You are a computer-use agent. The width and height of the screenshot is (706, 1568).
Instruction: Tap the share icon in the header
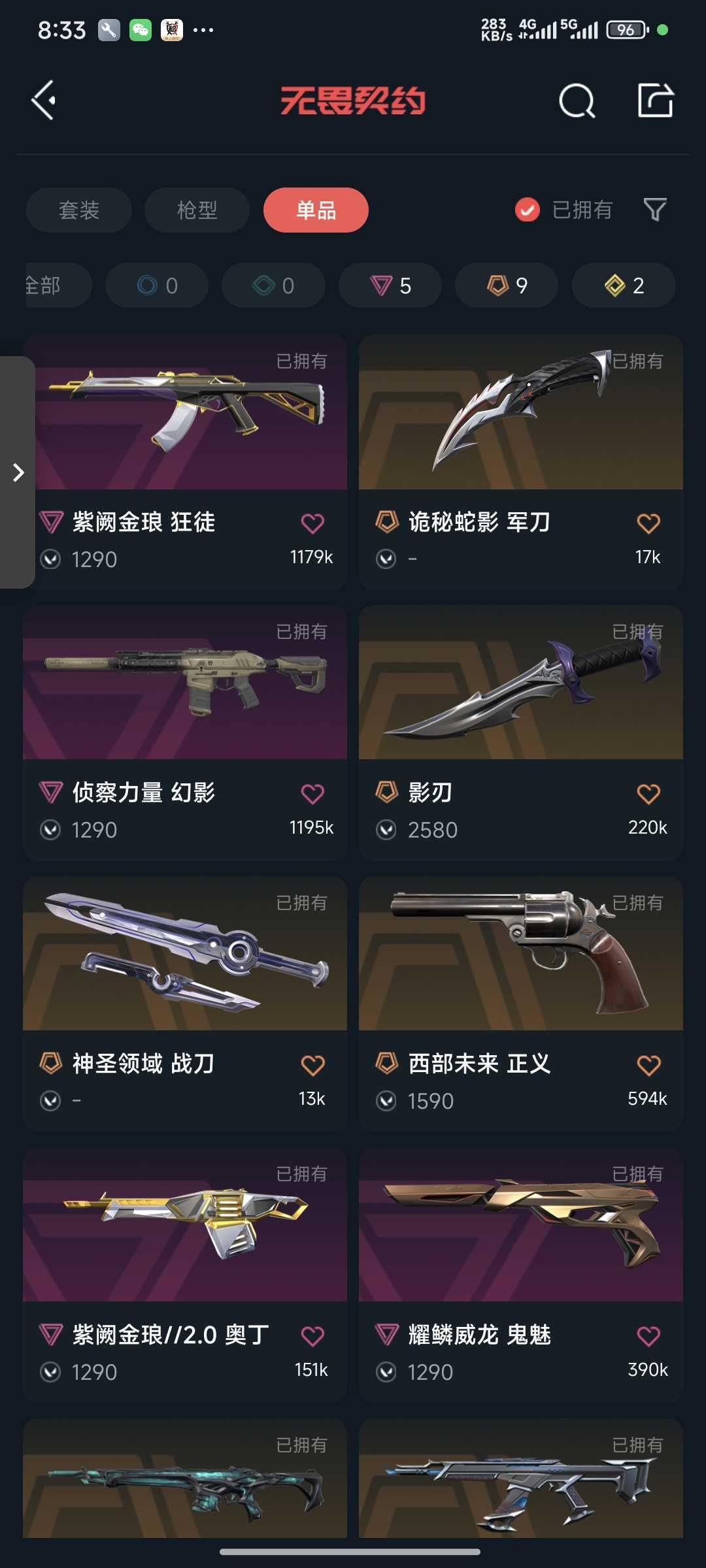(x=656, y=100)
